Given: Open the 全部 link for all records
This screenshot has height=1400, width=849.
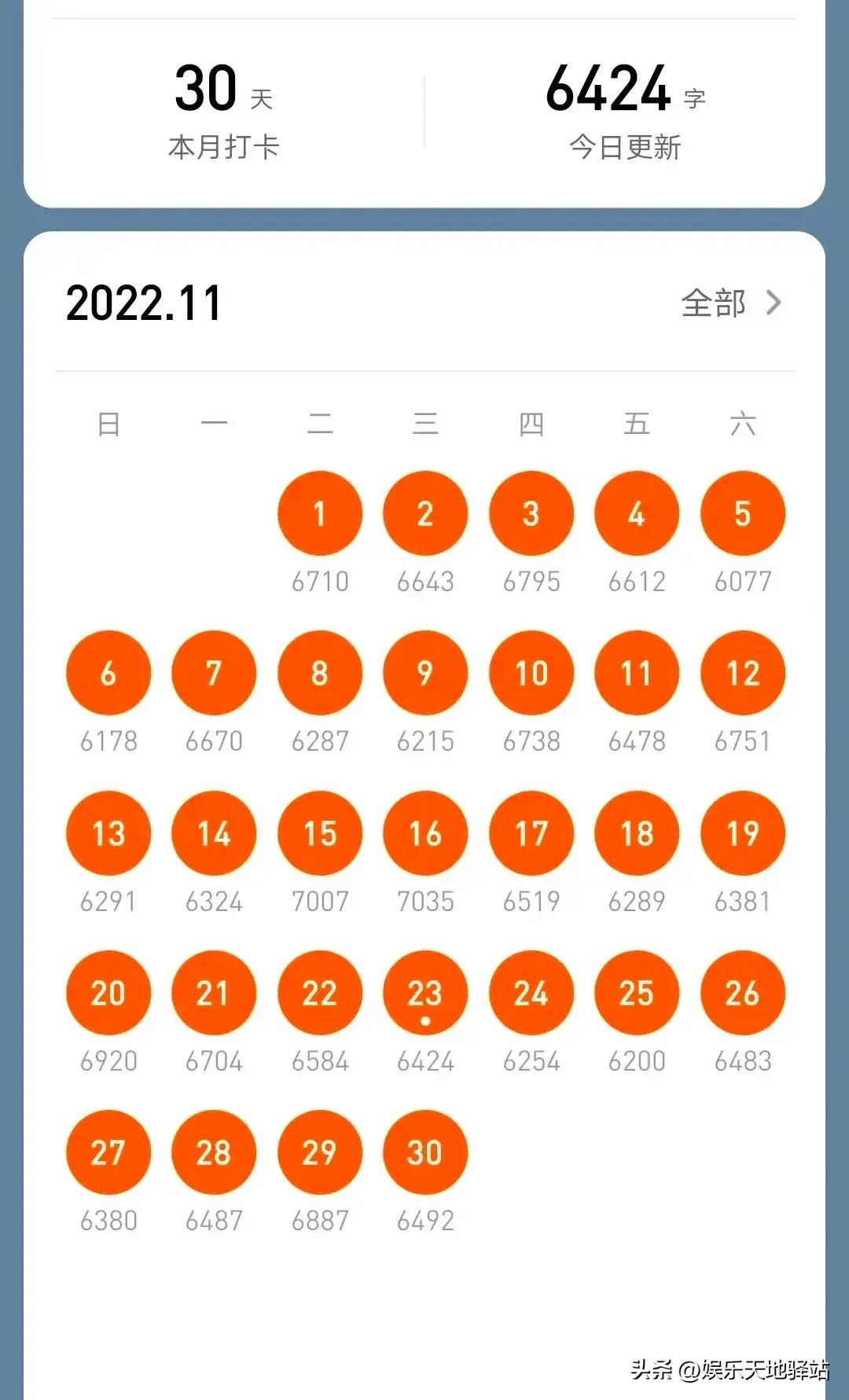Looking at the screenshot, I should [x=730, y=303].
